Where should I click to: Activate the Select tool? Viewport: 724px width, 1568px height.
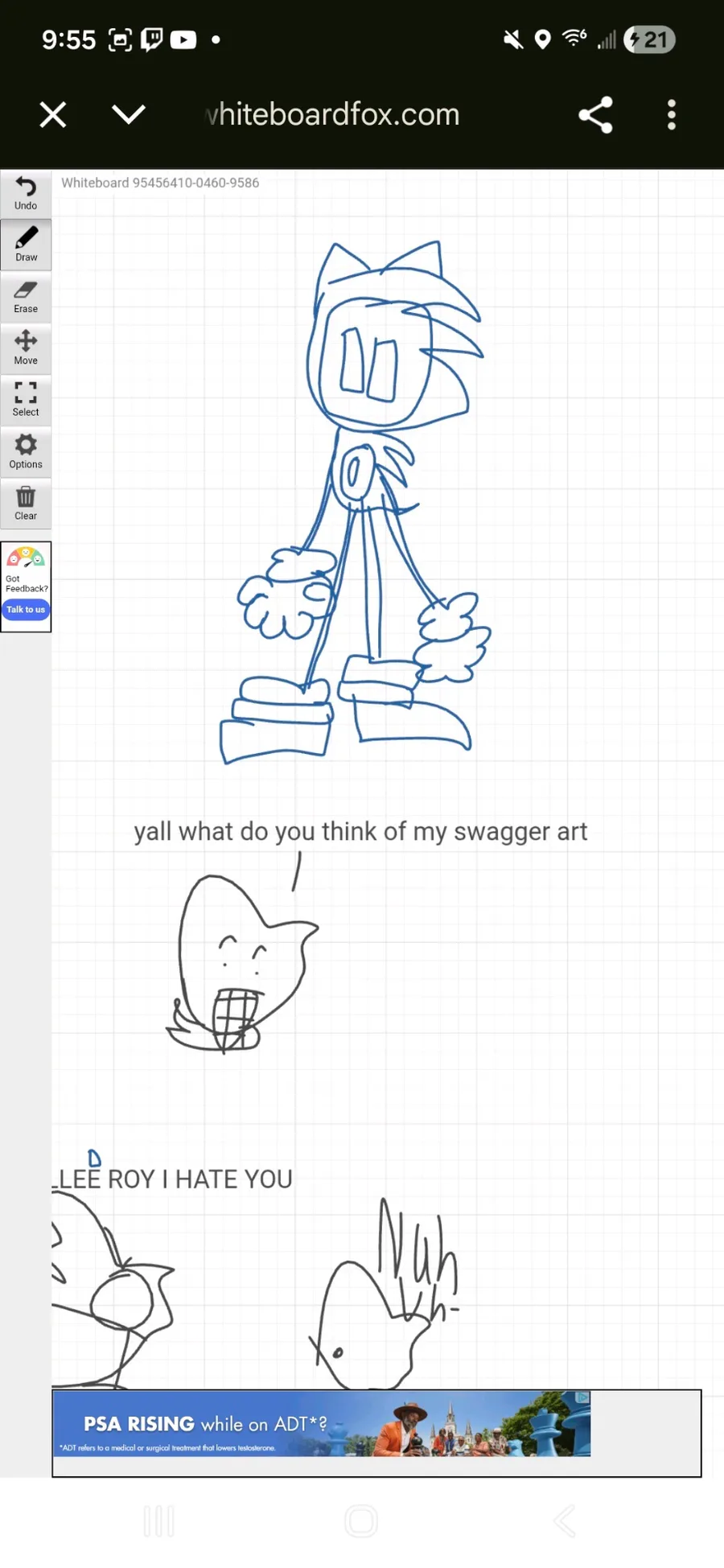26,400
